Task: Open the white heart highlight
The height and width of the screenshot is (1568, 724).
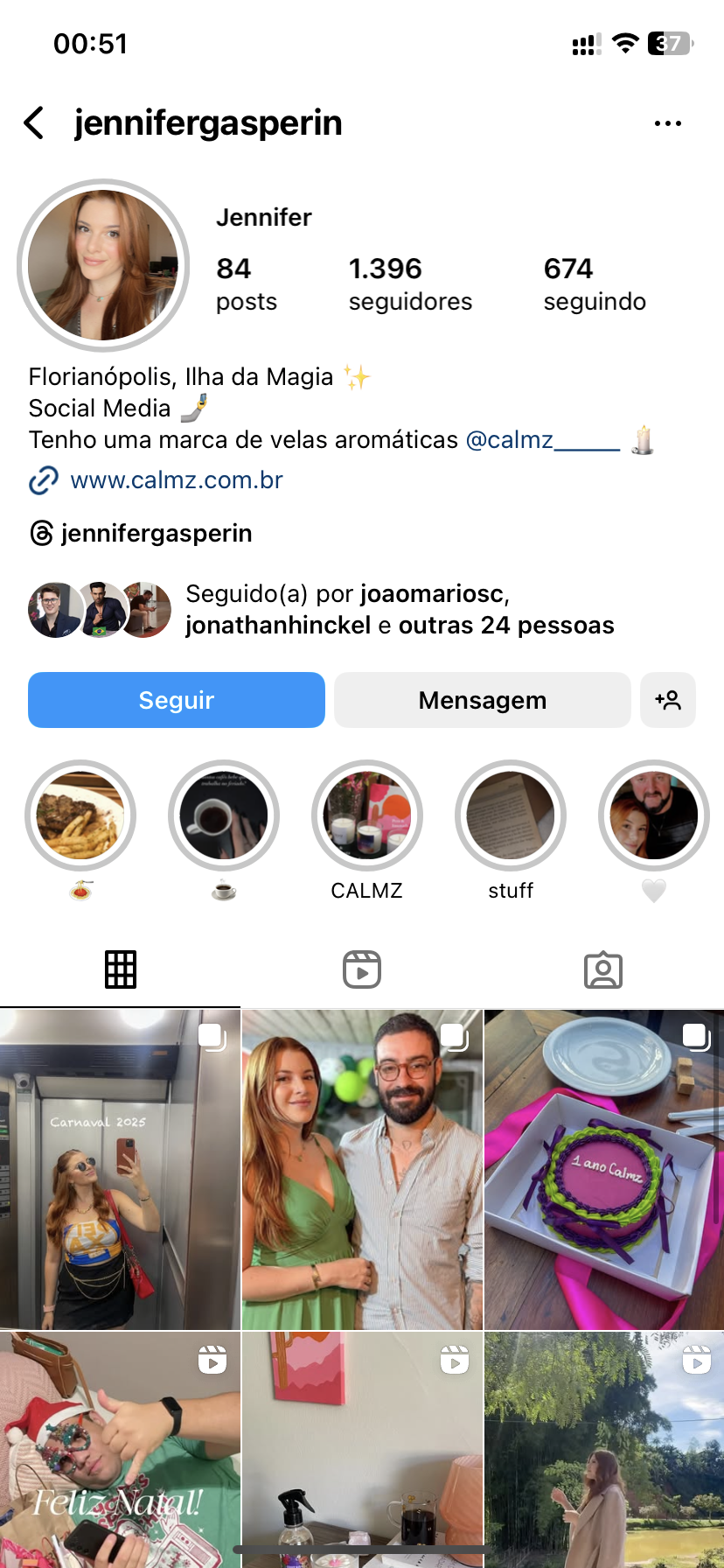Action: tap(653, 815)
